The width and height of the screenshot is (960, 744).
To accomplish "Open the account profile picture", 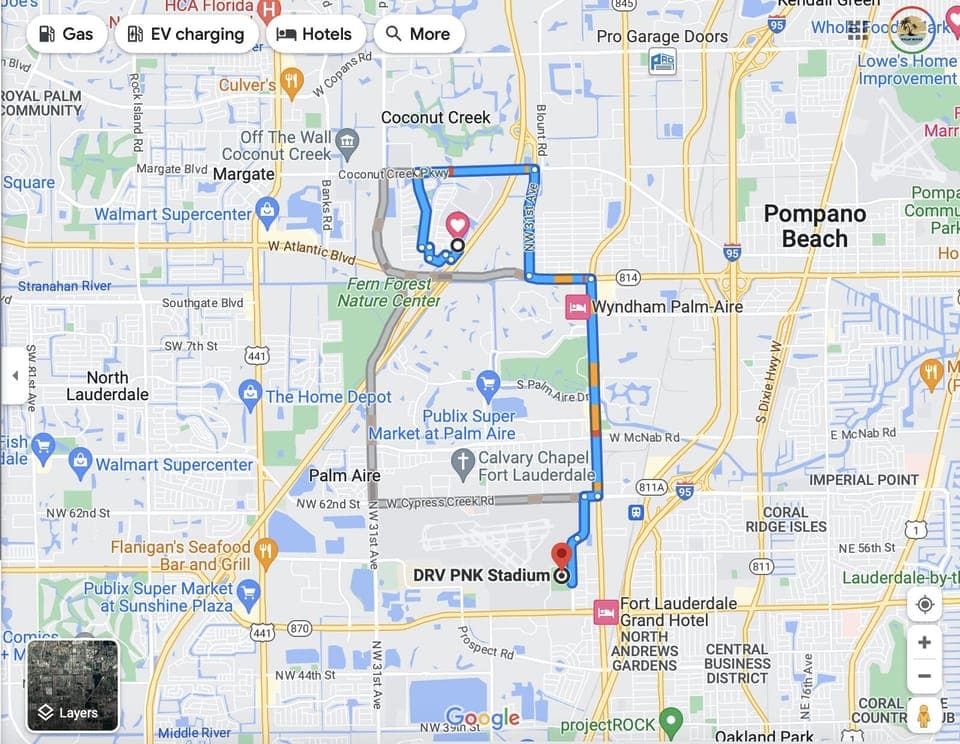I will pyautogui.click(x=911, y=28).
